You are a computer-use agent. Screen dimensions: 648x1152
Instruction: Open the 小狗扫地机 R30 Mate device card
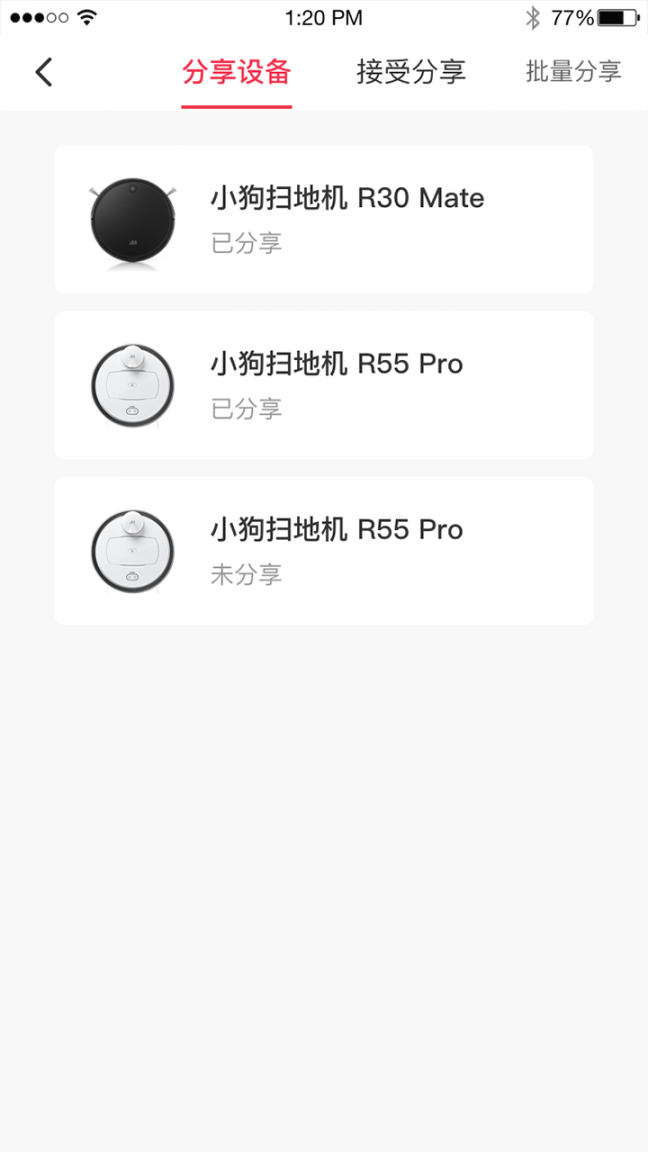(x=324, y=219)
